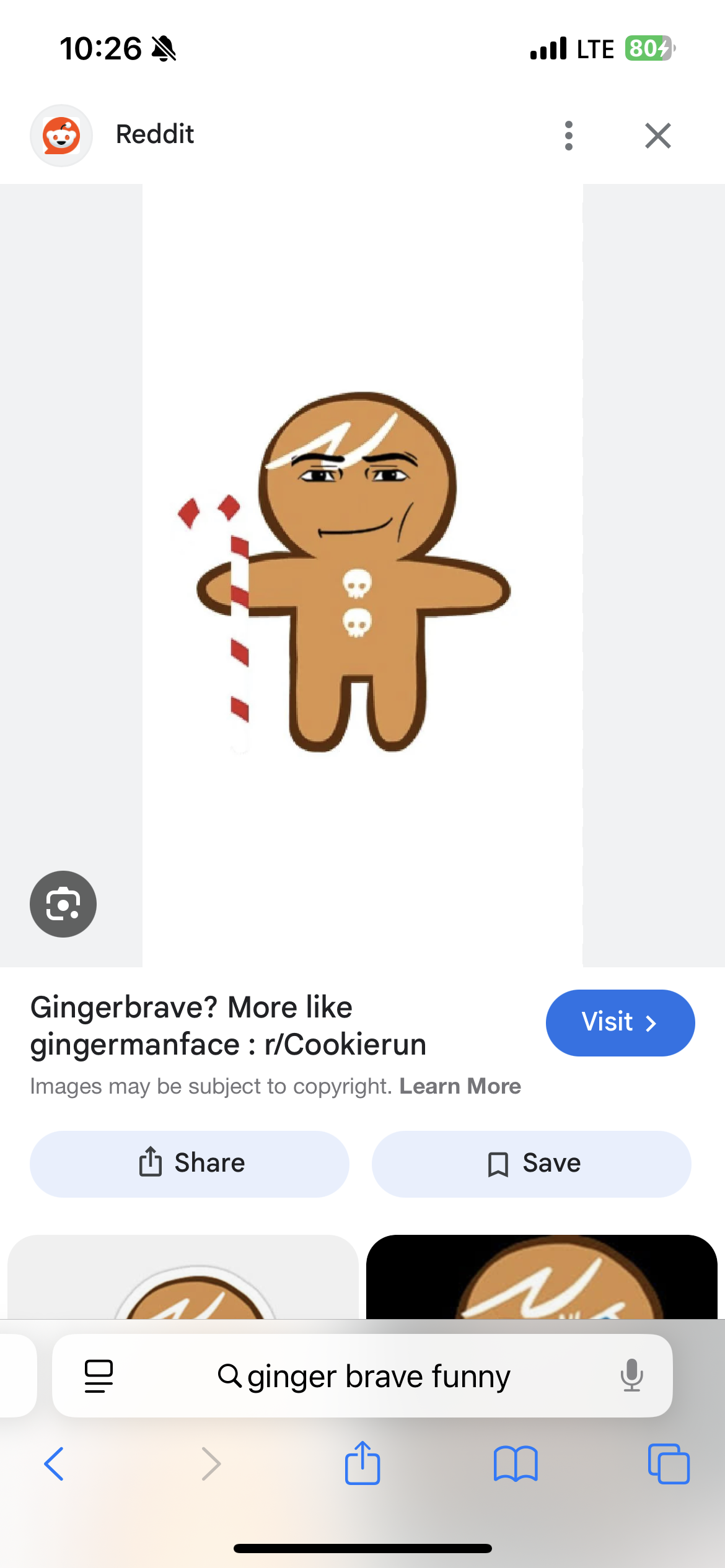
Task: Open the page settings menu in address bar
Action: coord(99,1376)
